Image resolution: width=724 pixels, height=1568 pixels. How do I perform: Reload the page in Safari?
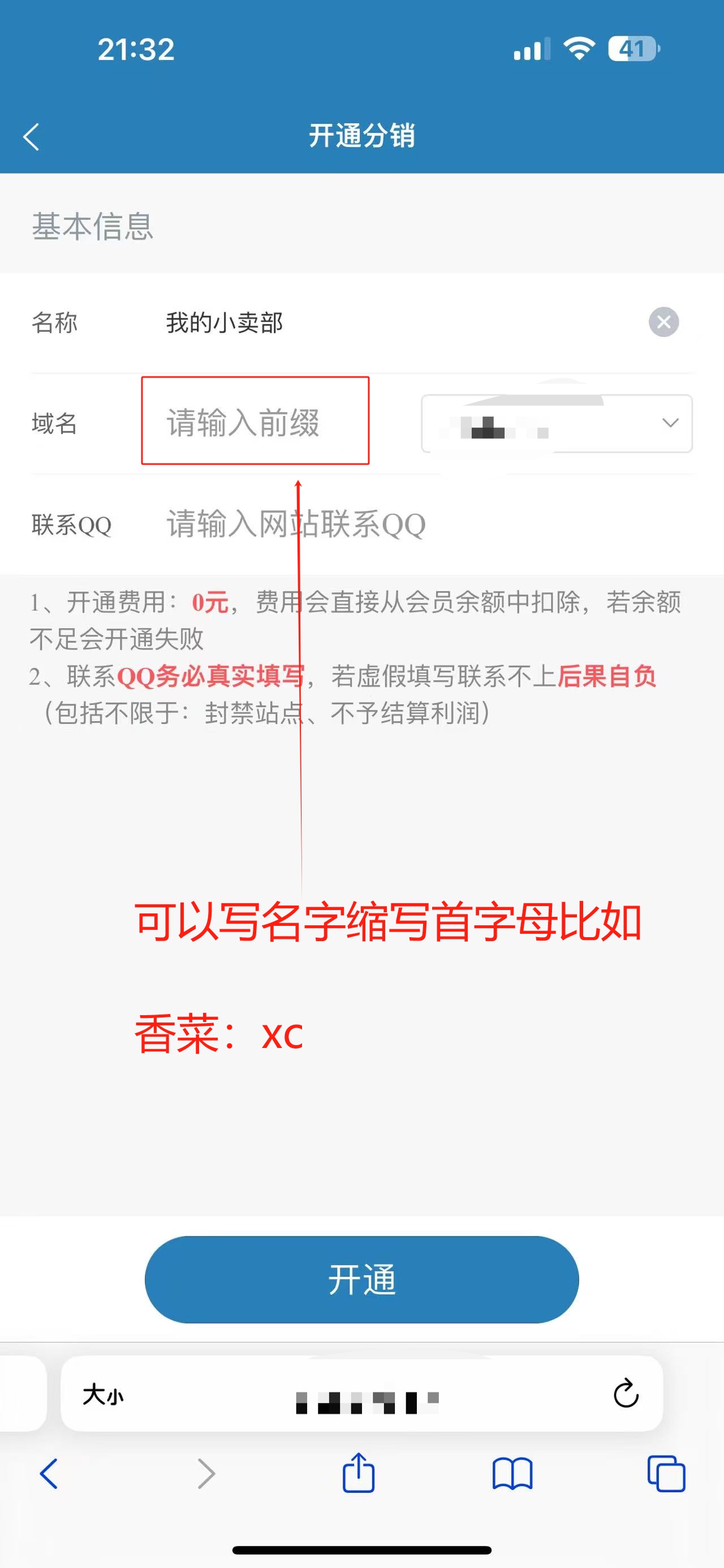pyautogui.click(x=626, y=1393)
